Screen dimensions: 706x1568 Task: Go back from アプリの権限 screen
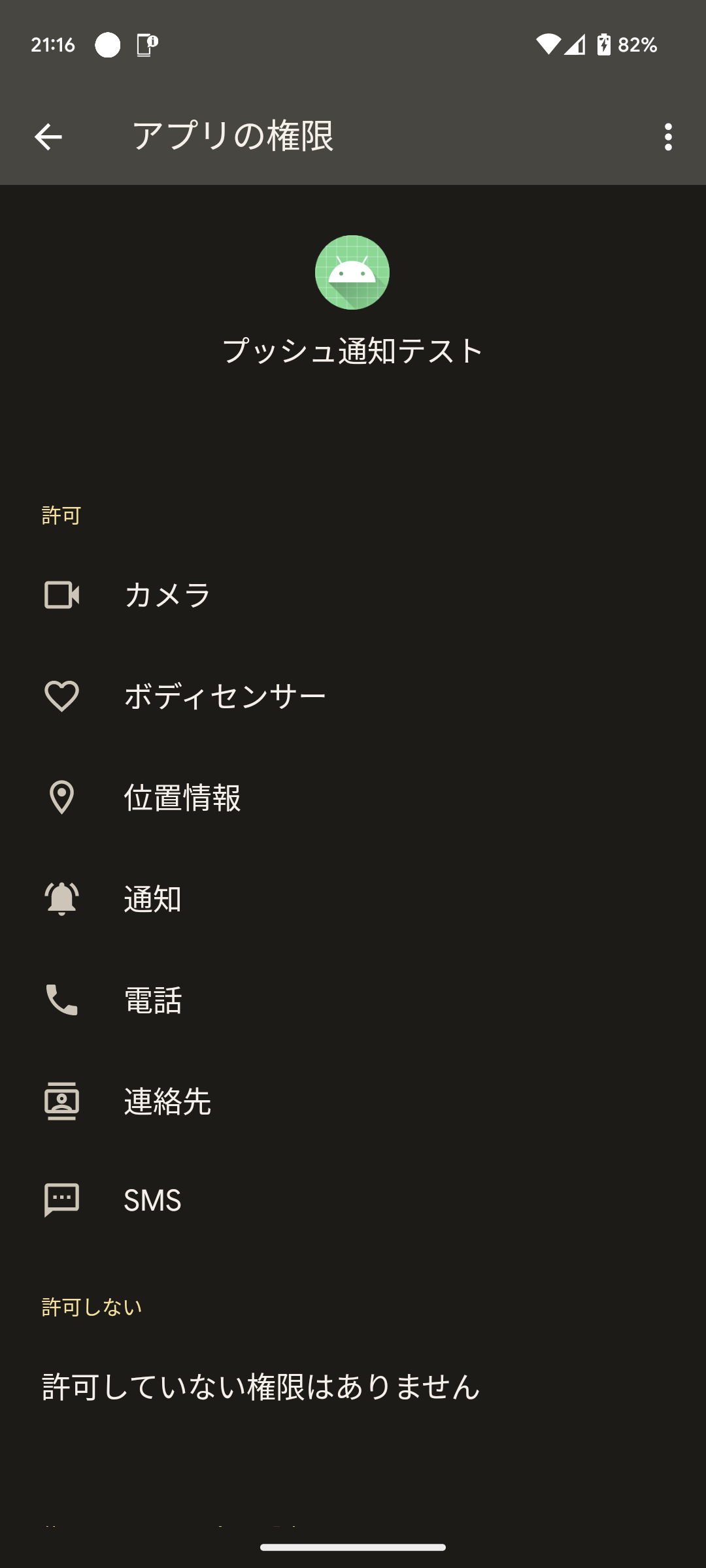[48, 137]
